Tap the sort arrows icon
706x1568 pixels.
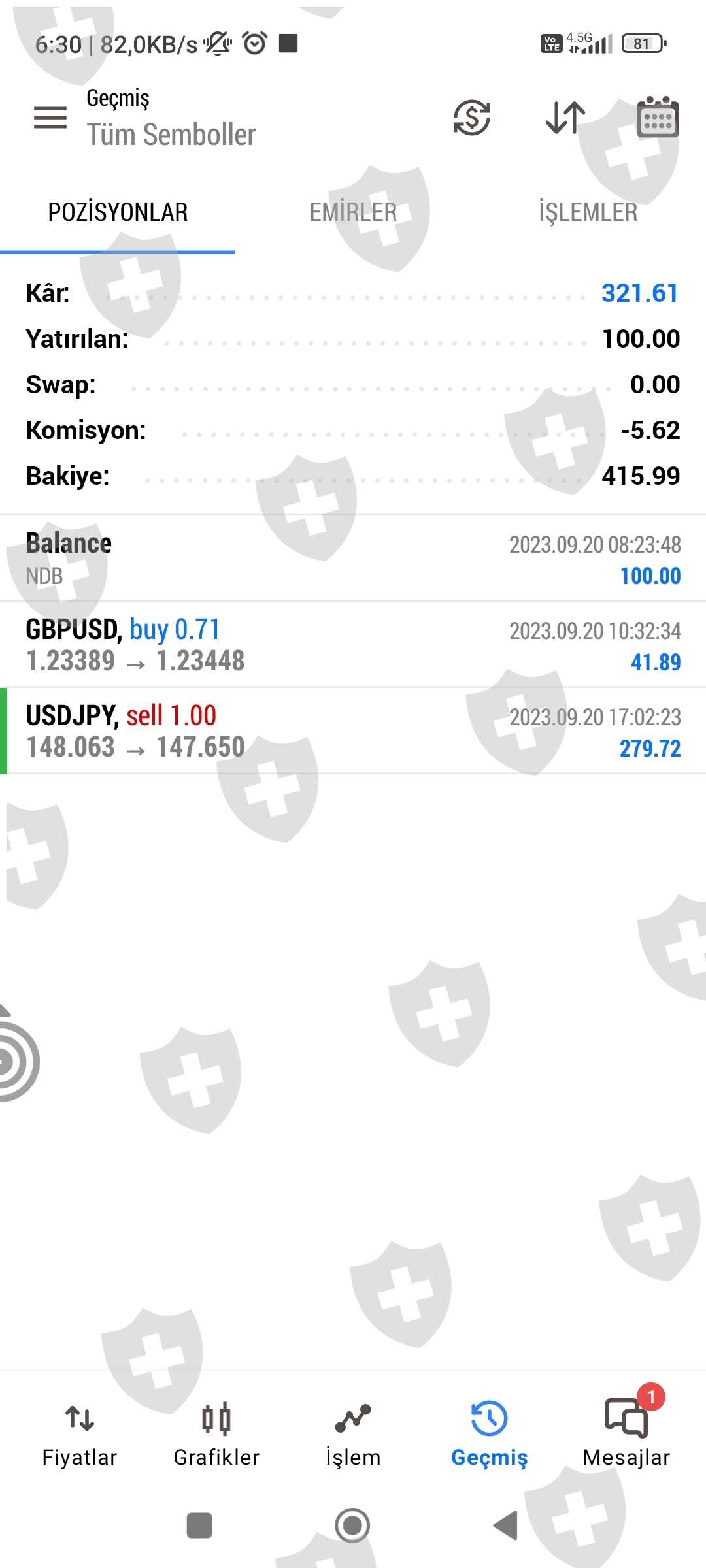(x=565, y=118)
